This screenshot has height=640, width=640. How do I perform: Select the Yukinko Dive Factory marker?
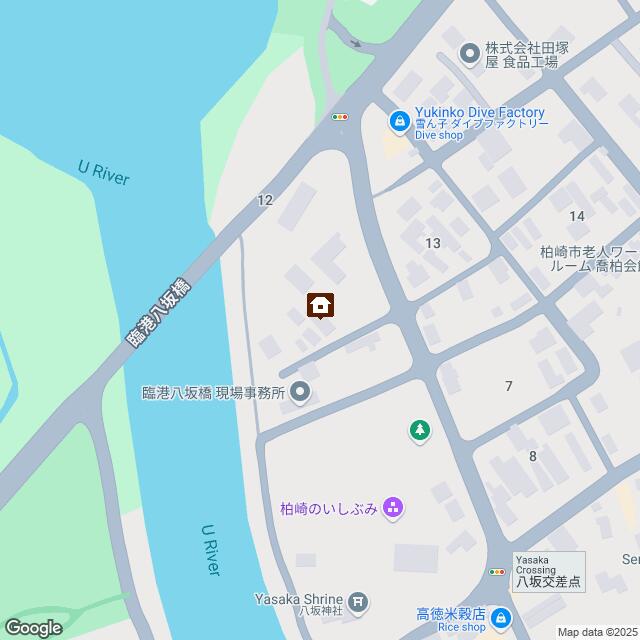(x=399, y=121)
